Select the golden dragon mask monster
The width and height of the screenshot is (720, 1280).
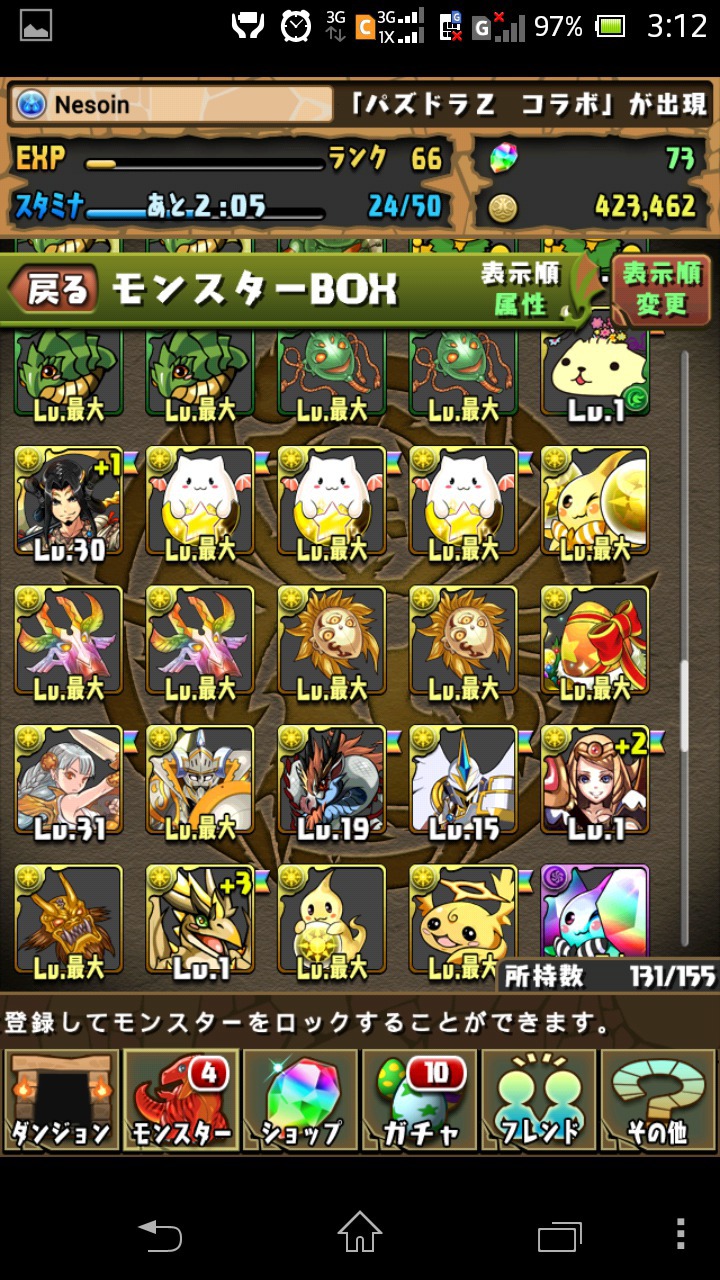[x=69, y=920]
